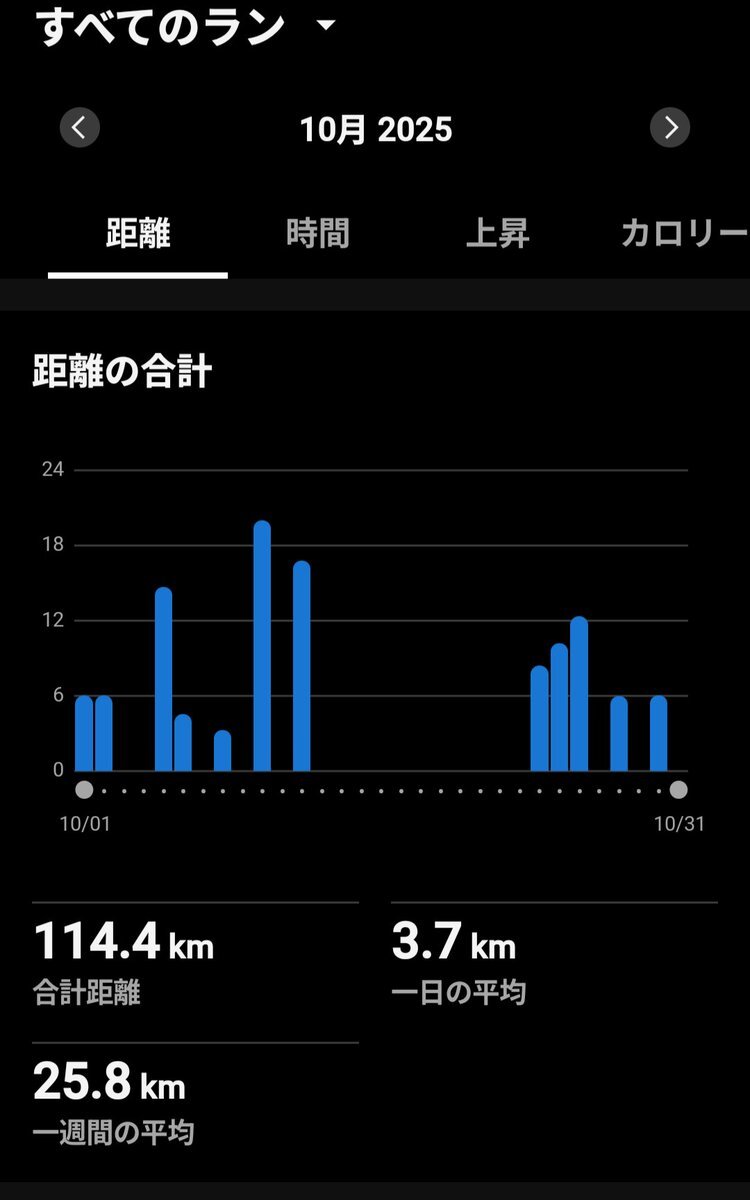Tap the end handle at 10/31

click(x=679, y=790)
